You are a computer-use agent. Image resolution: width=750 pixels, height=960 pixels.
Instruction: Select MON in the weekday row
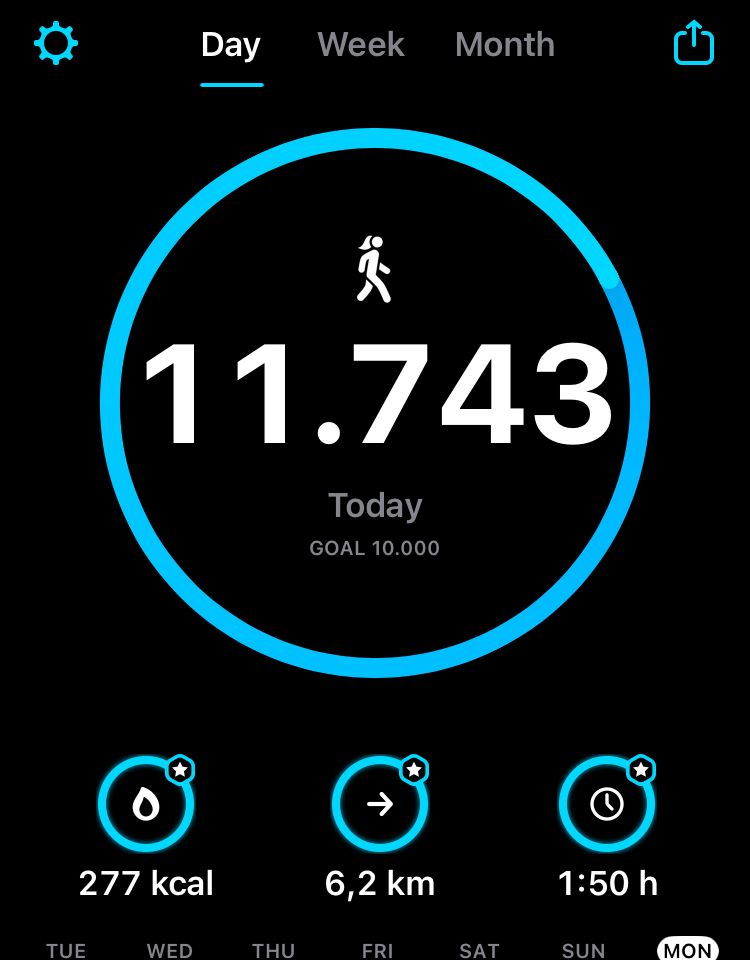[x=688, y=950]
